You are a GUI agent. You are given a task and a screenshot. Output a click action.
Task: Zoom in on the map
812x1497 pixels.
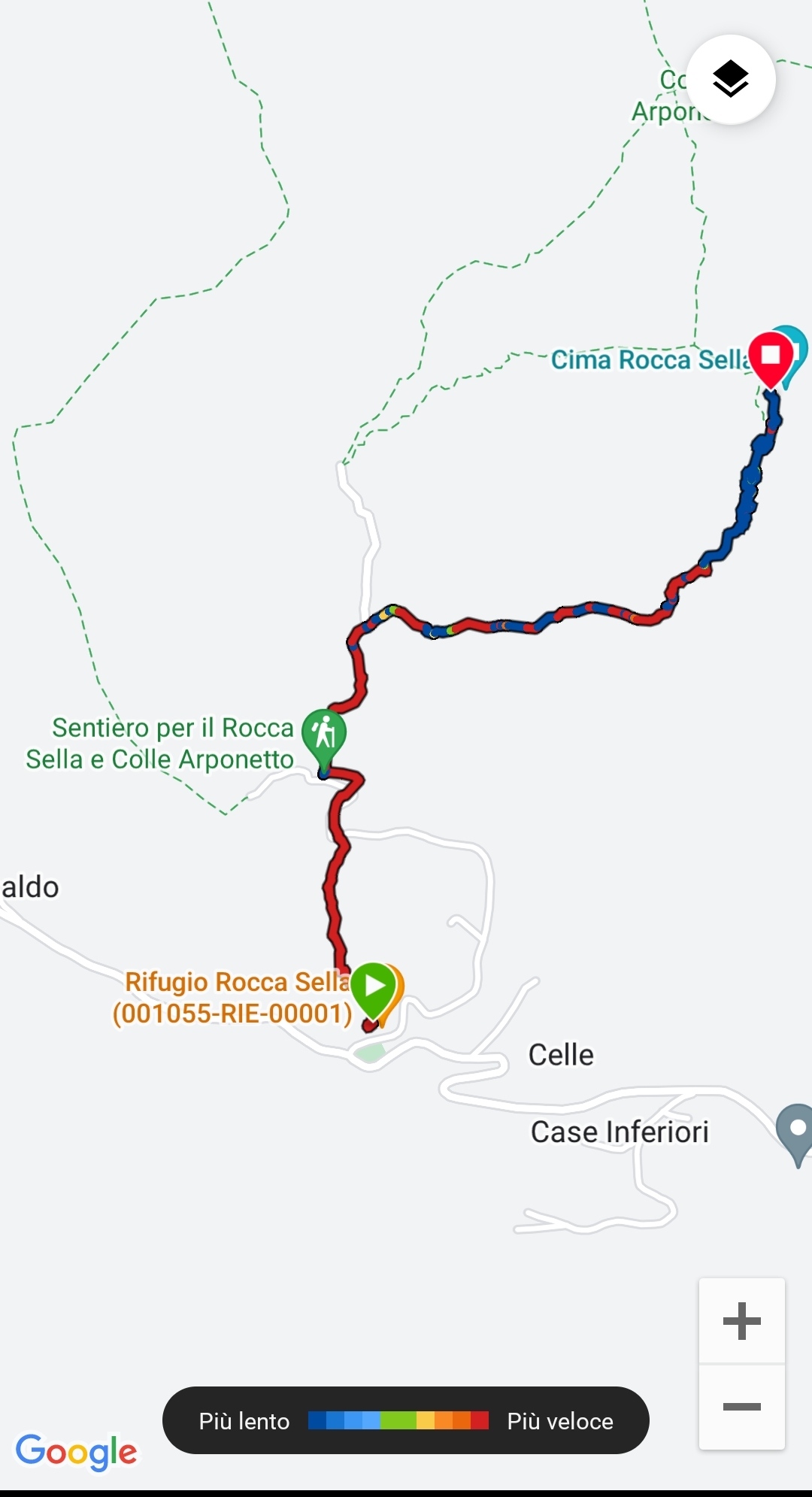point(741,1321)
